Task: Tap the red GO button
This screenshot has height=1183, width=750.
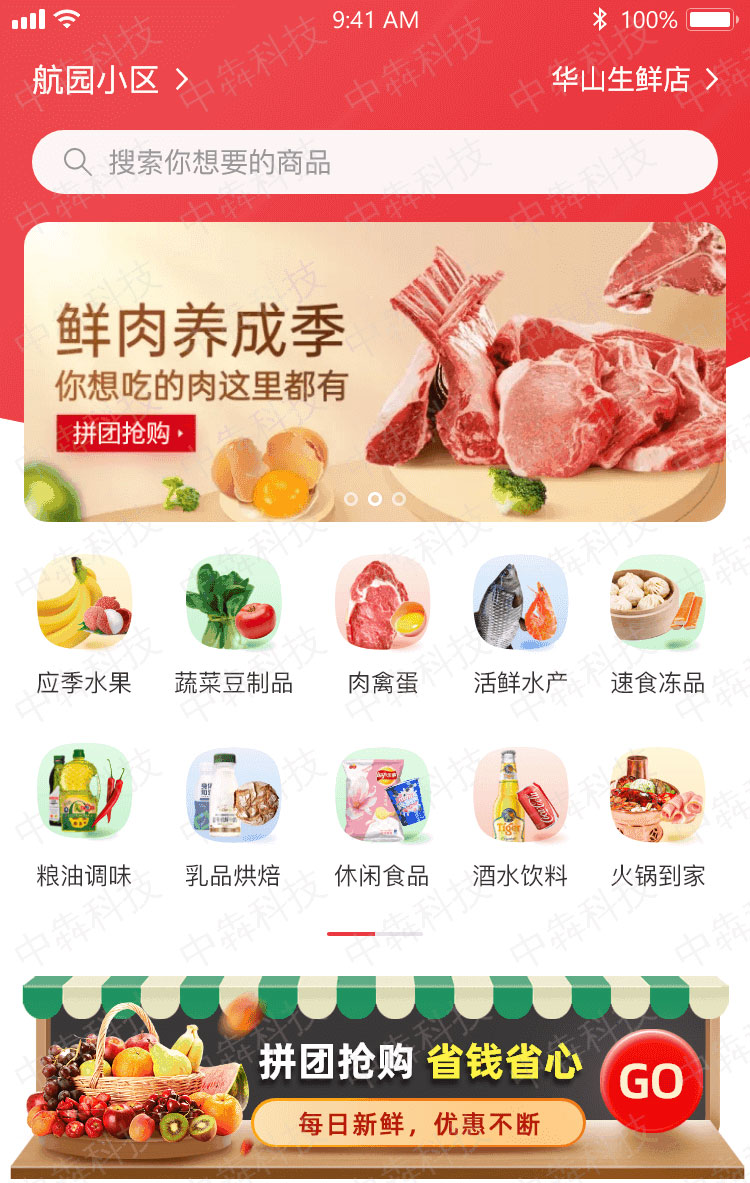Action: (x=651, y=1081)
